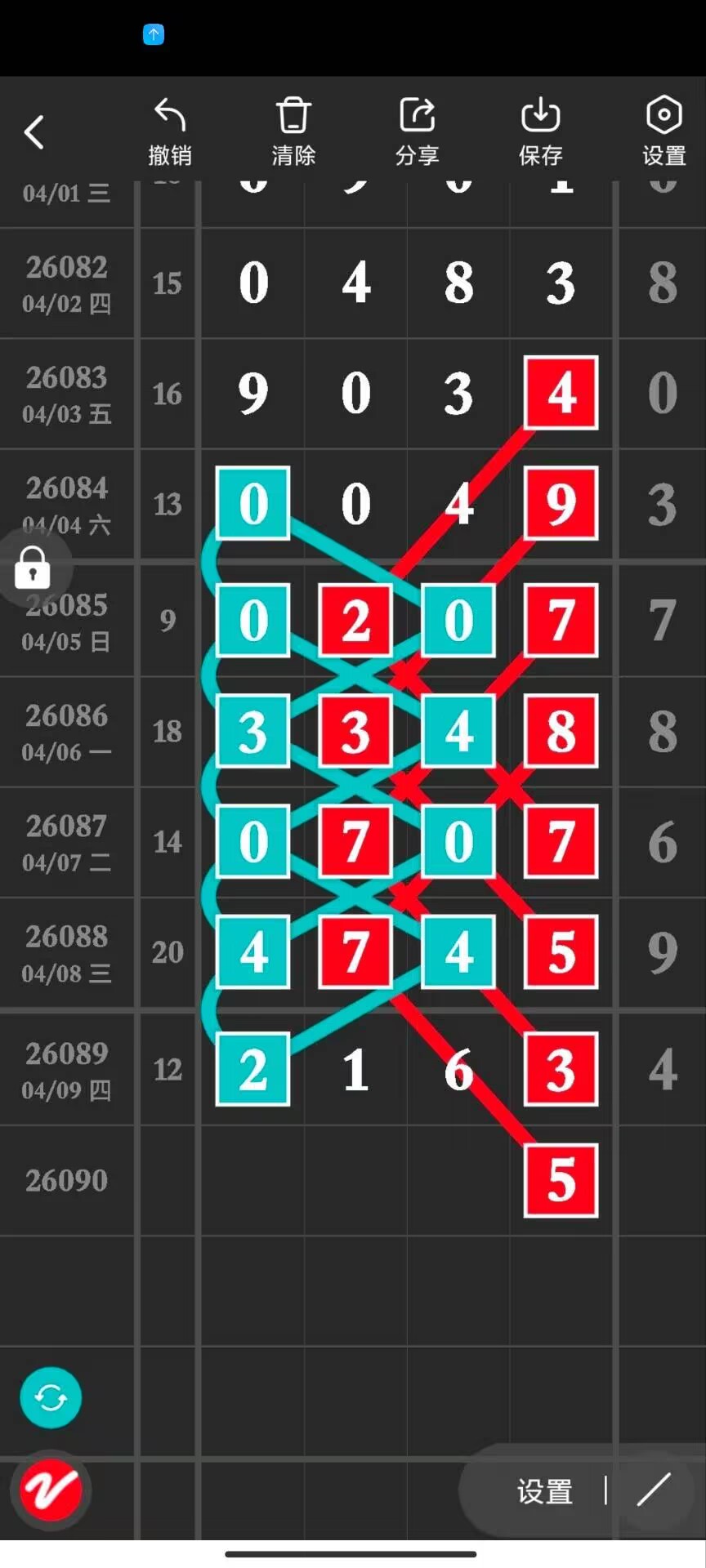The height and width of the screenshot is (1568, 706).
Task: Tap the red '4' cell in row 26083
Action: click(561, 393)
